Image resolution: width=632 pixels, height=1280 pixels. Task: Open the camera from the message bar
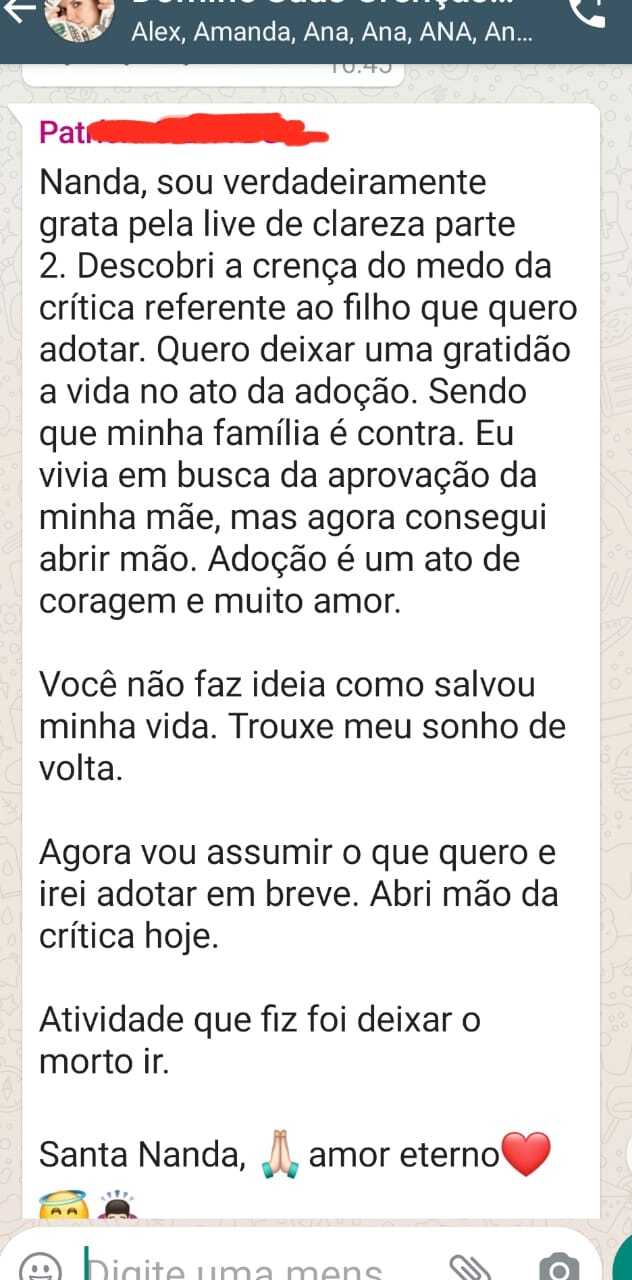(558, 1268)
